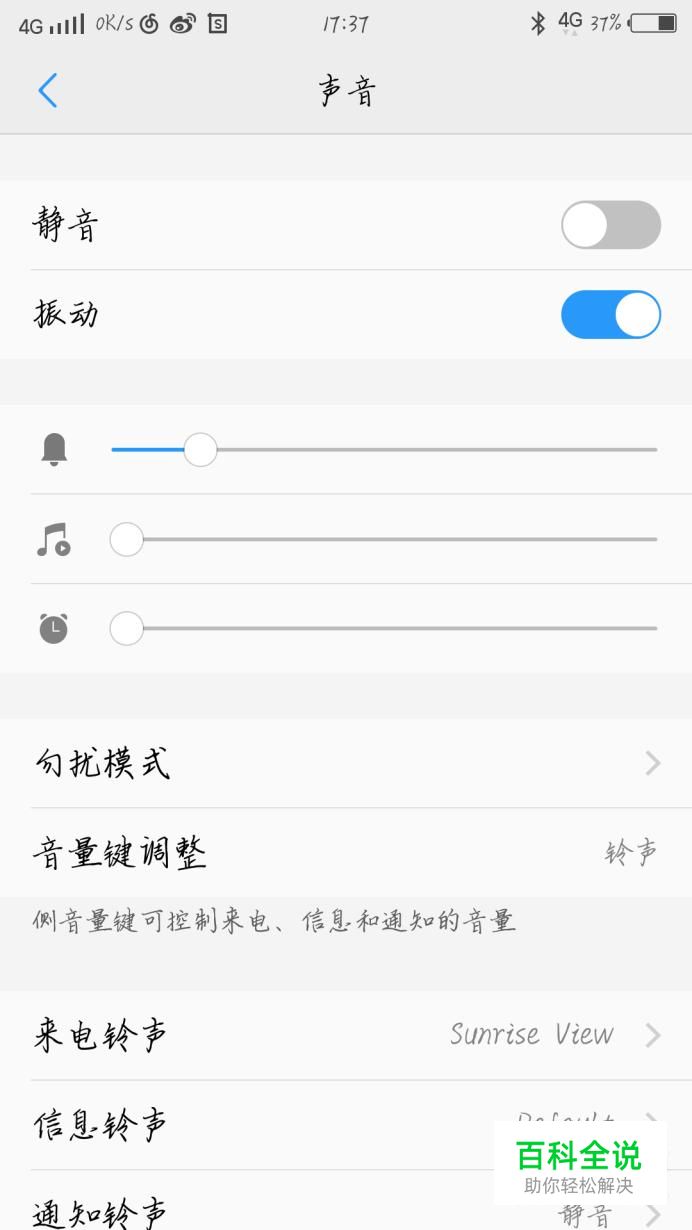Open 音量键调整 option

[x=346, y=853]
